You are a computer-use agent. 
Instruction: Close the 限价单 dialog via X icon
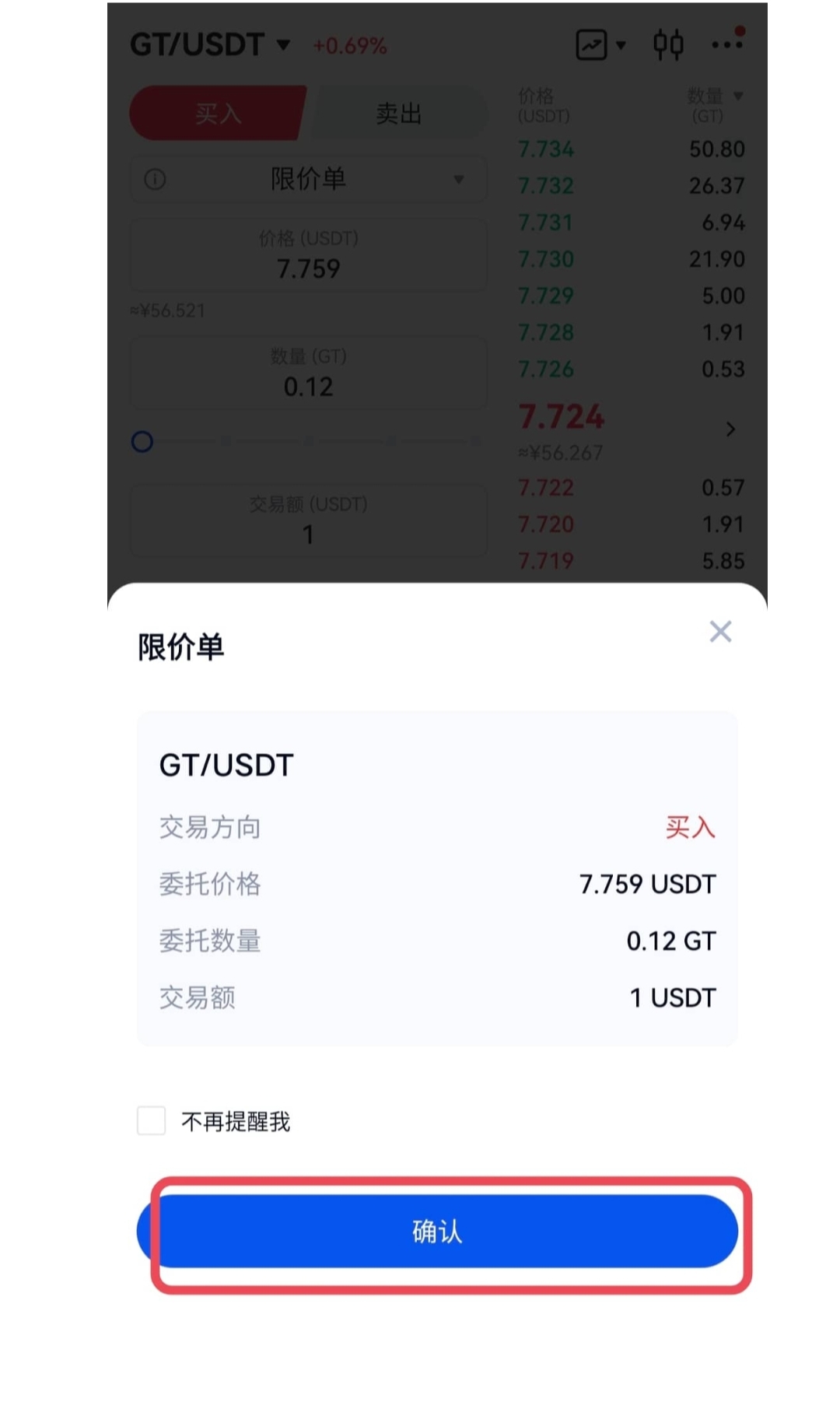pos(720,632)
